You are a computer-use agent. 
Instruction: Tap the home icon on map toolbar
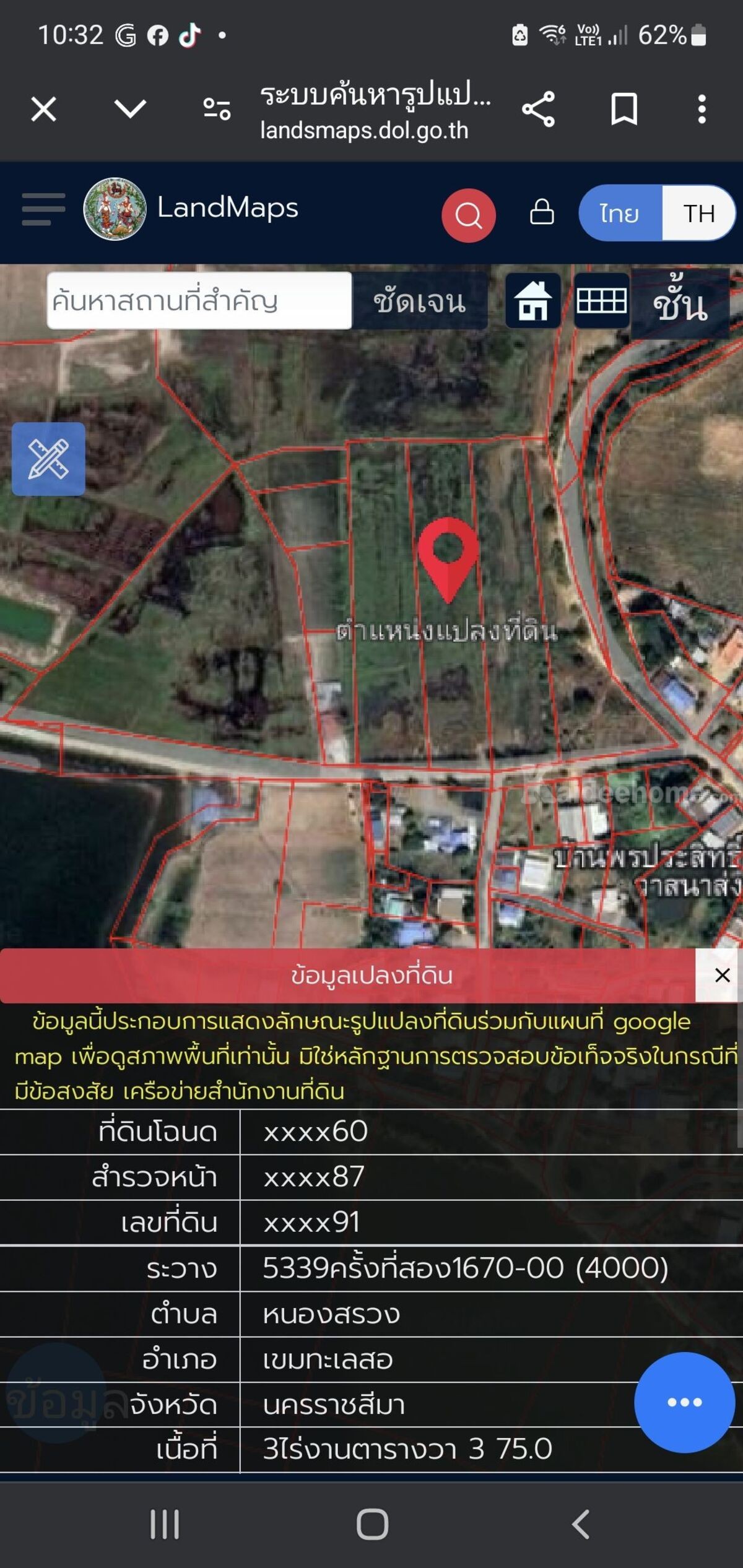[x=533, y=301]
